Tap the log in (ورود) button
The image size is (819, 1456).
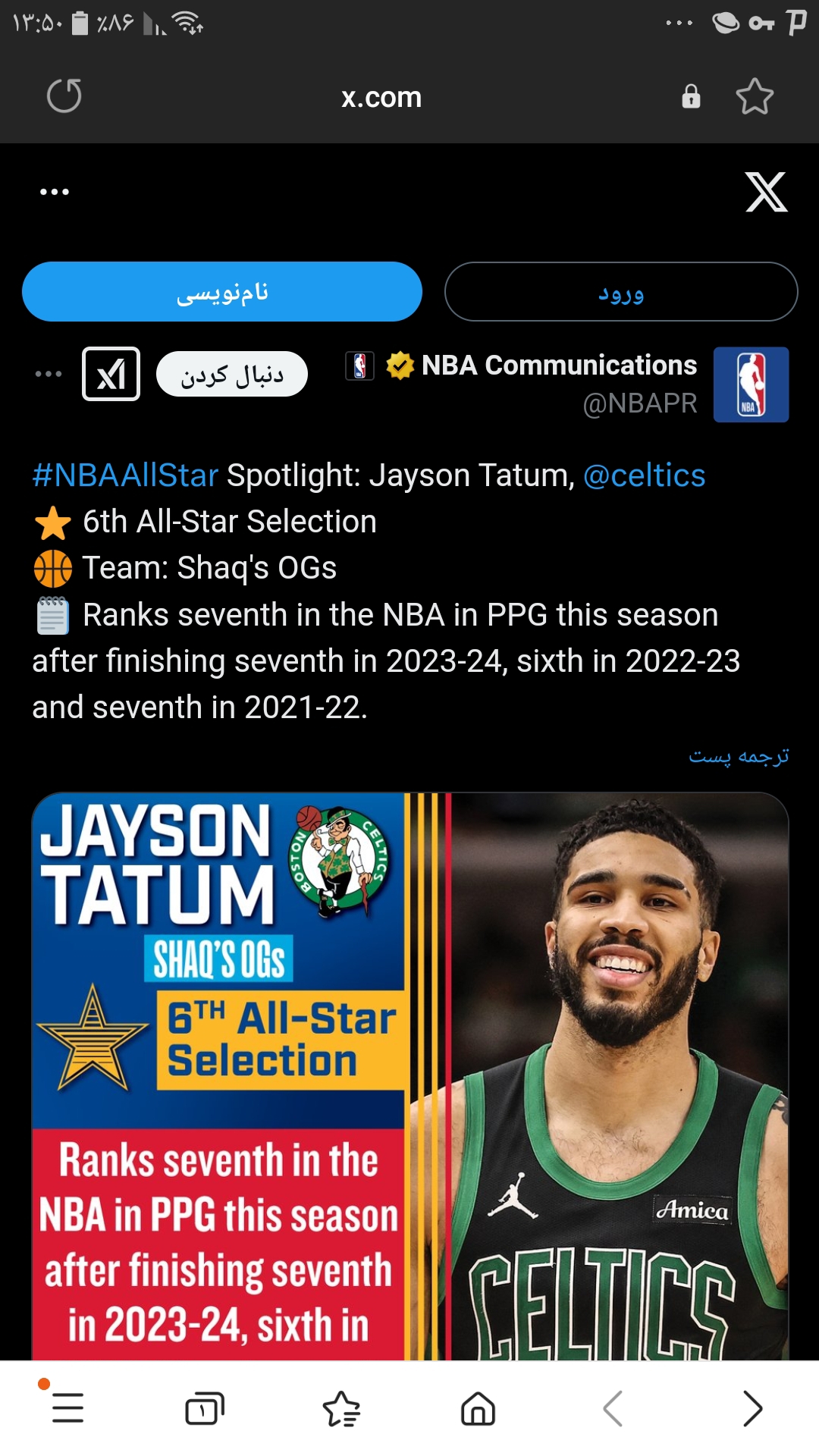click(621, 292)
